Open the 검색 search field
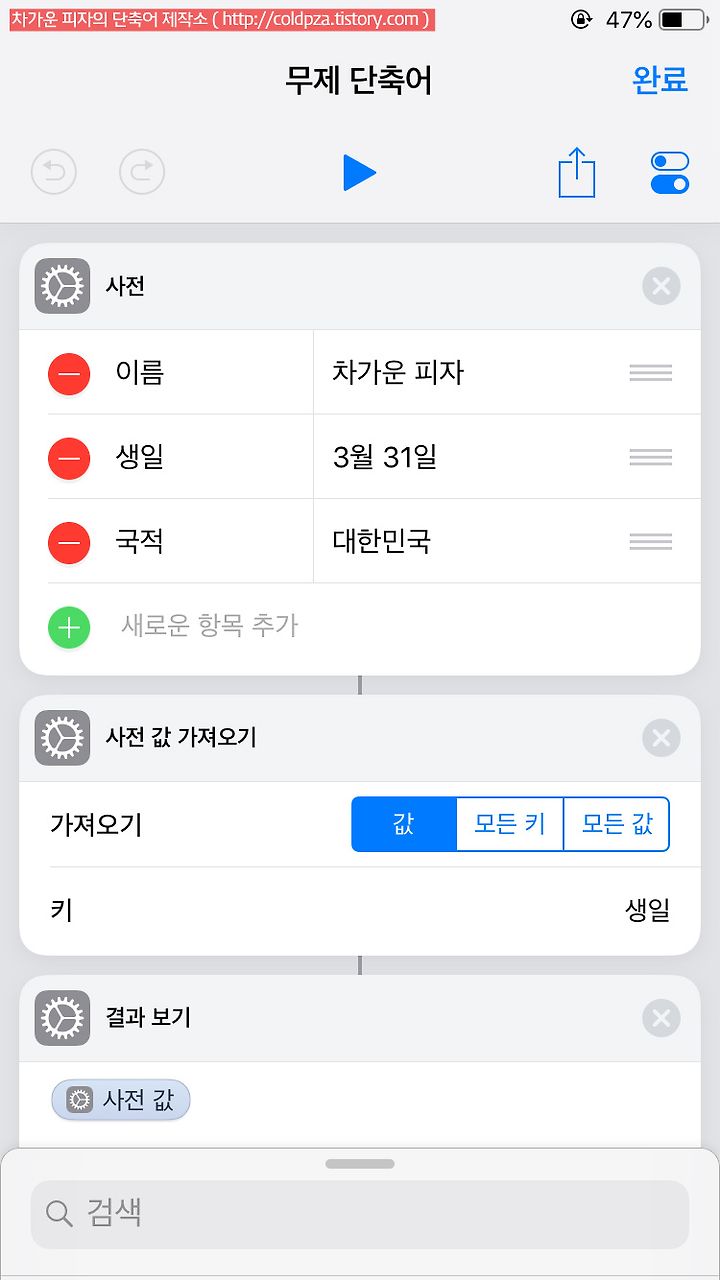Image resolution: width=720 pixels, height=1280 pixels. (360, 1214)
